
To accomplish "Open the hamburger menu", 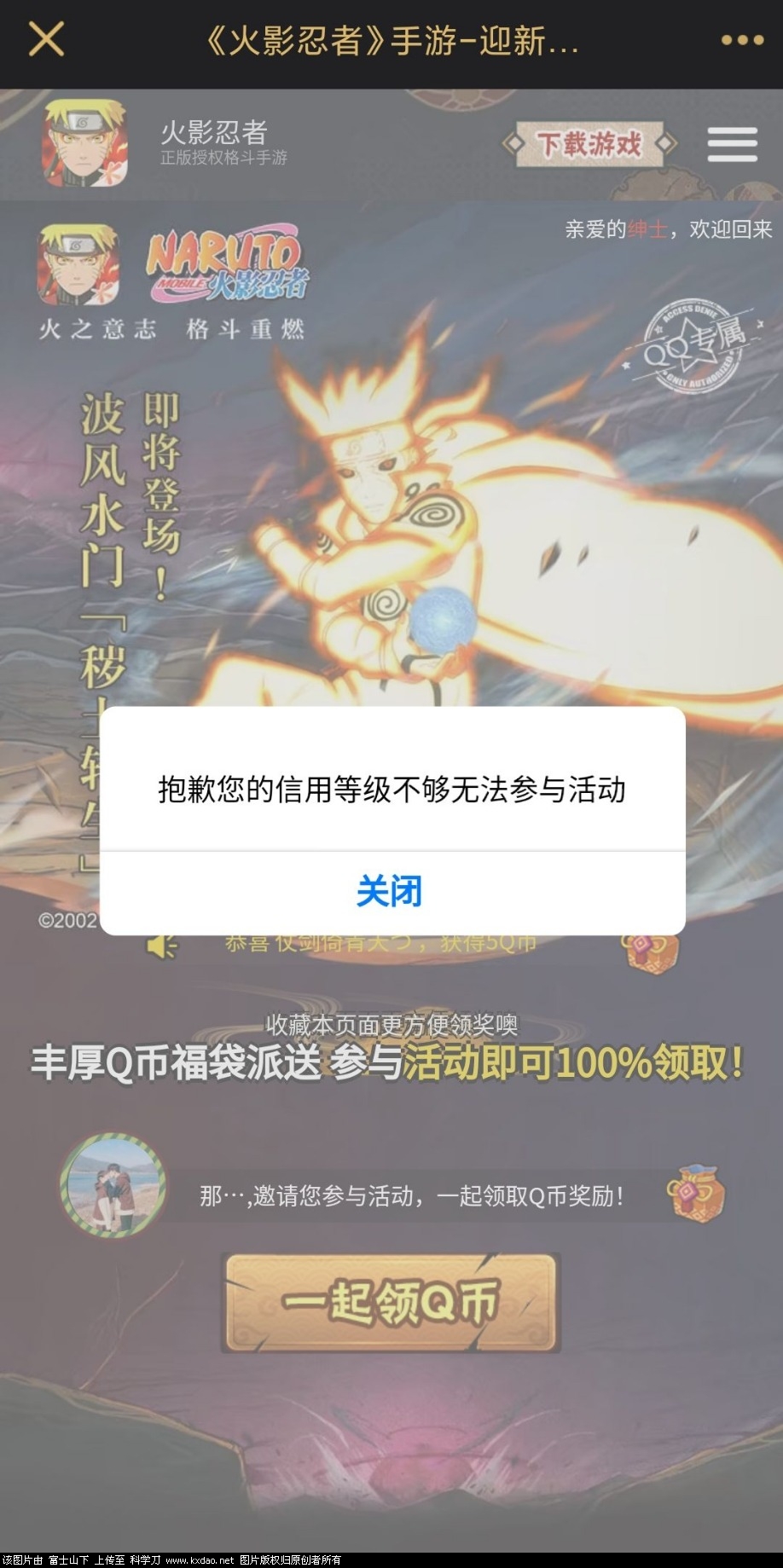I will point(732,144).
